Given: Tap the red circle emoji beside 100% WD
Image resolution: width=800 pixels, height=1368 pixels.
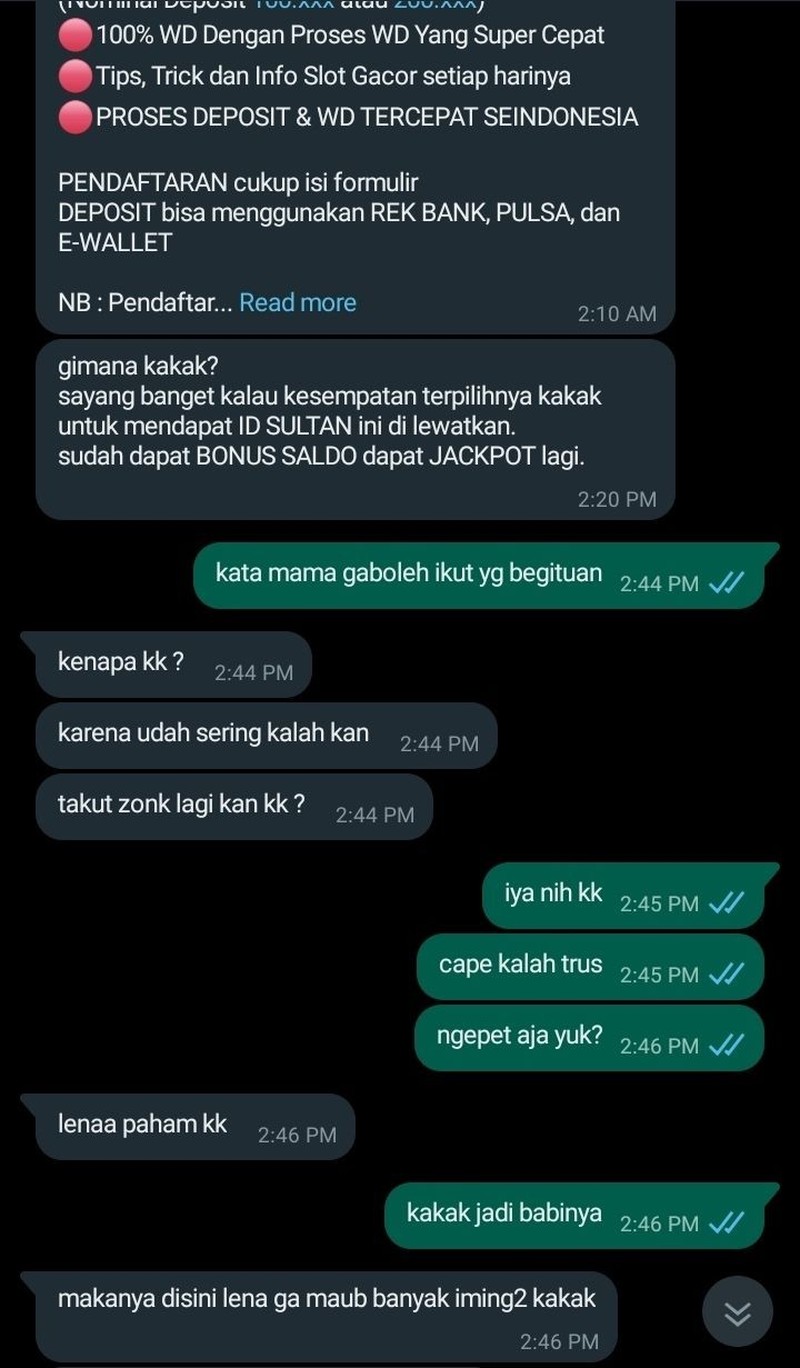Looking at the screenshot, I should (76, 35).
